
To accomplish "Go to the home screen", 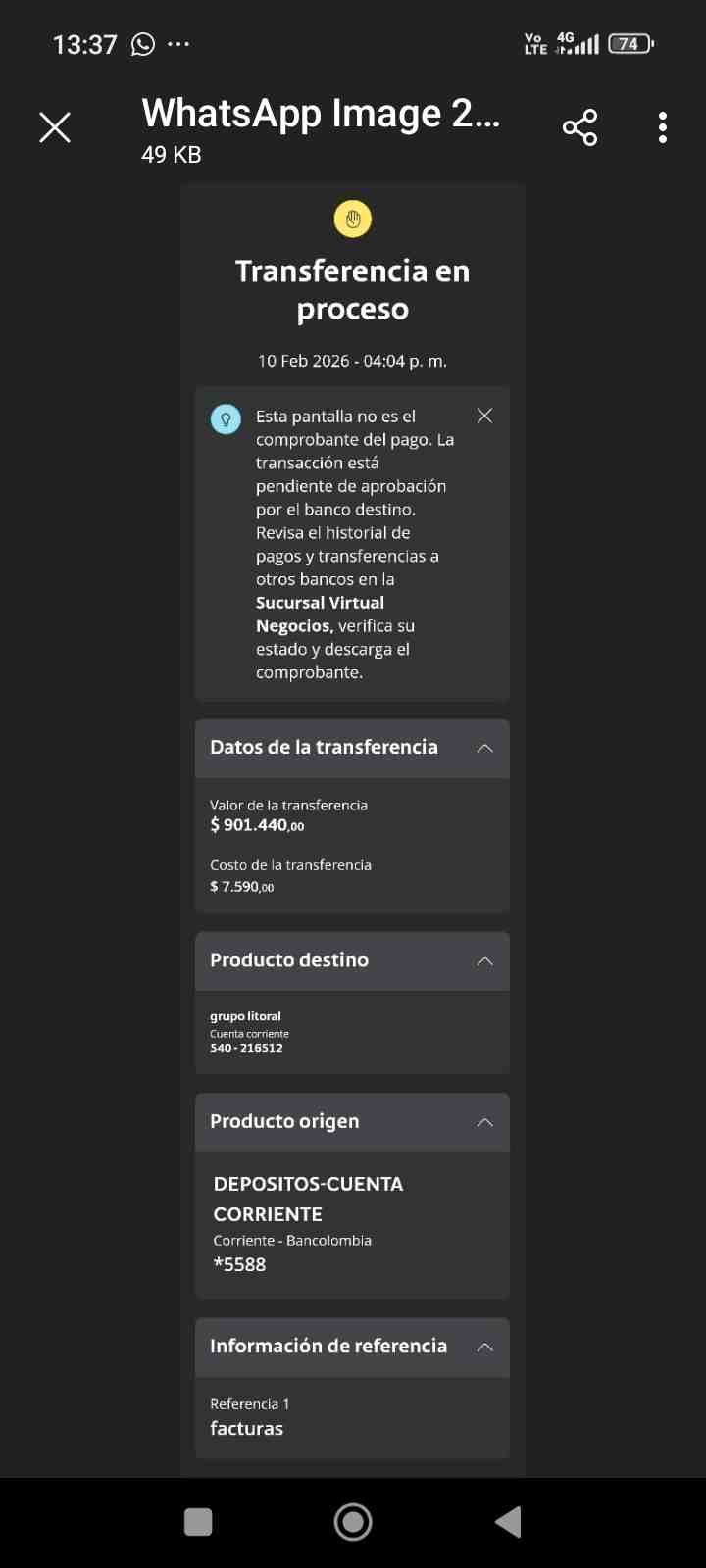I will [x=353, y=1522].
